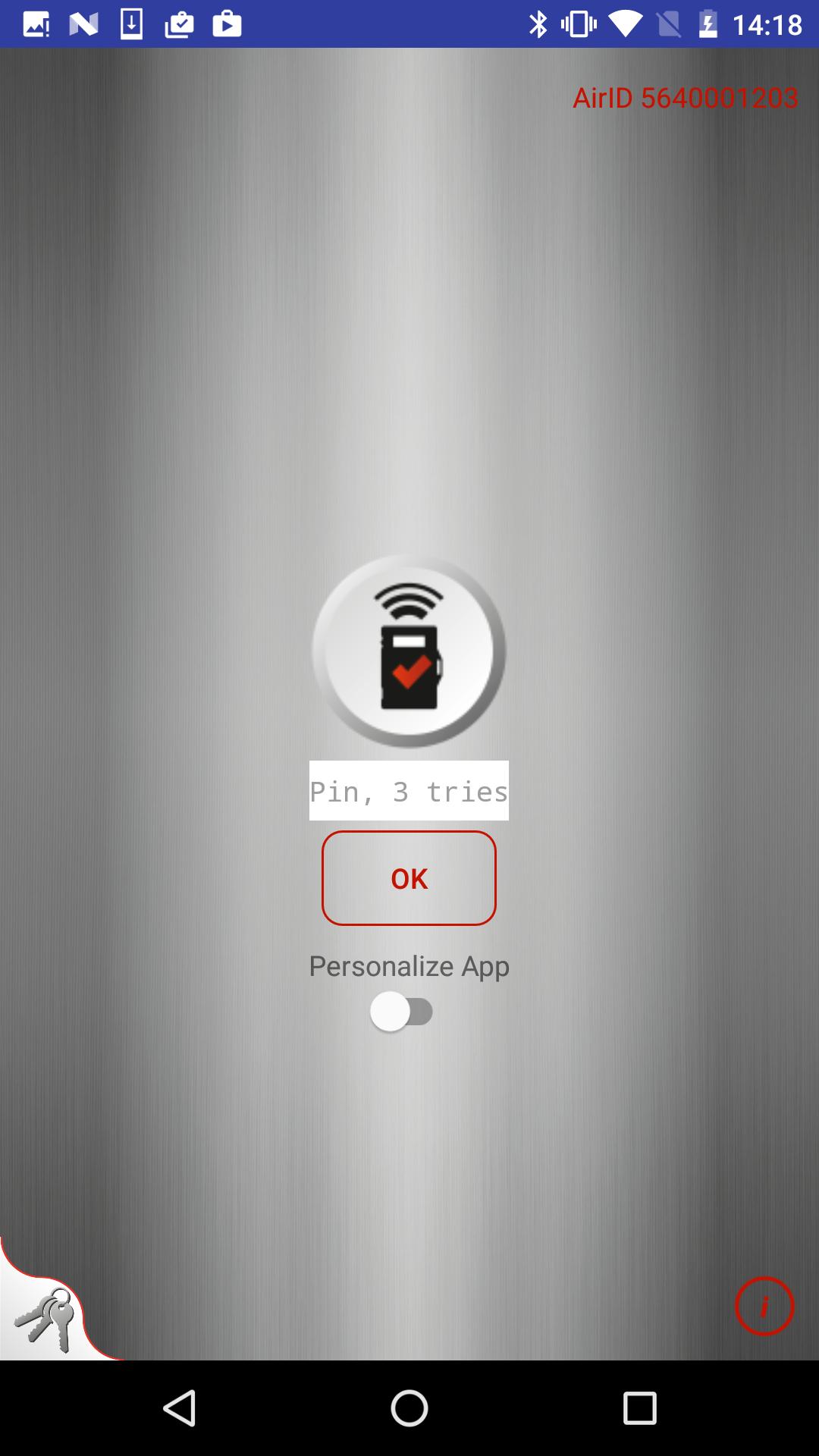Viewport: 819px width, 1456px height.
Task: Open the keys icon in the corner
Action: click(x=47, y=1318)
